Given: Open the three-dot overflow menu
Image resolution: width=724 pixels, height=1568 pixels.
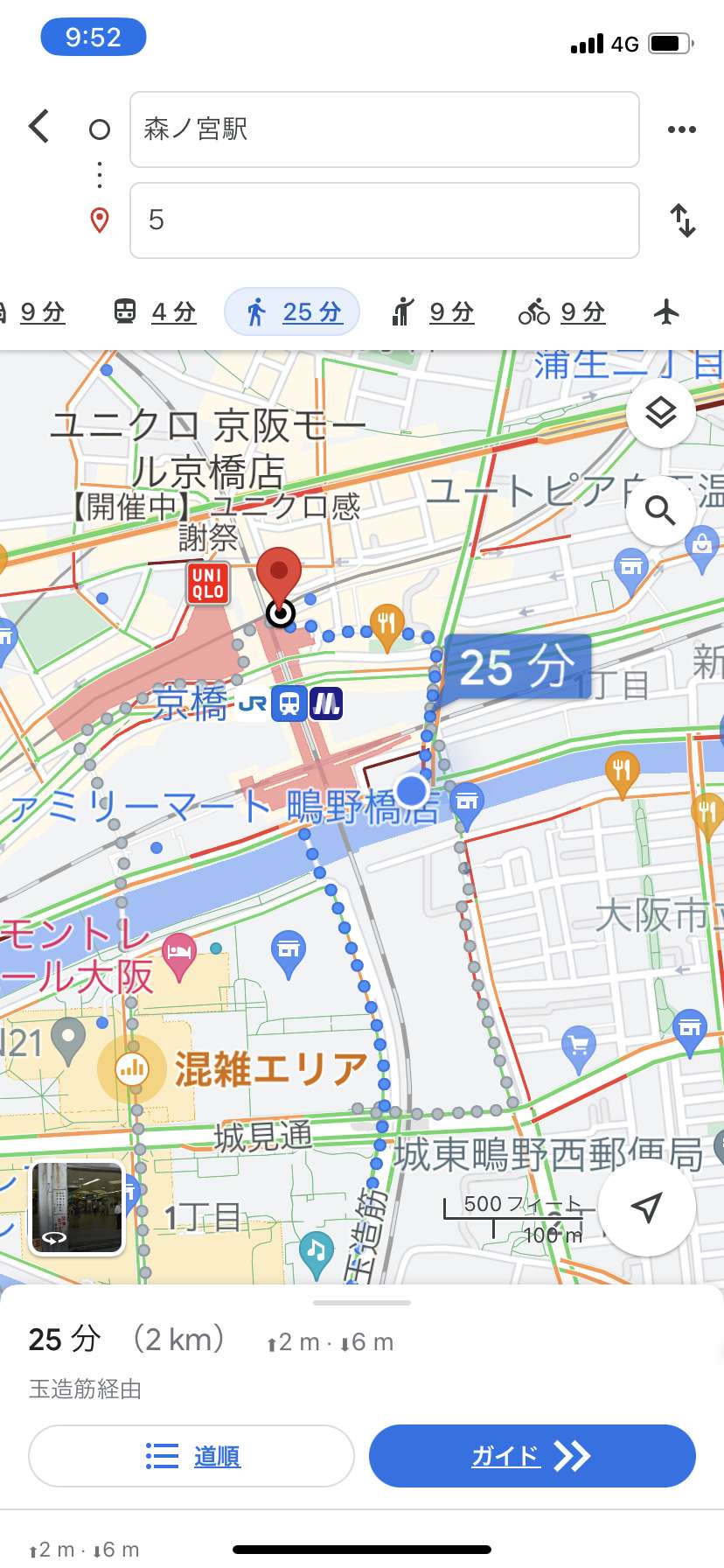Looking at the screenshot, I should coord(681,129).
